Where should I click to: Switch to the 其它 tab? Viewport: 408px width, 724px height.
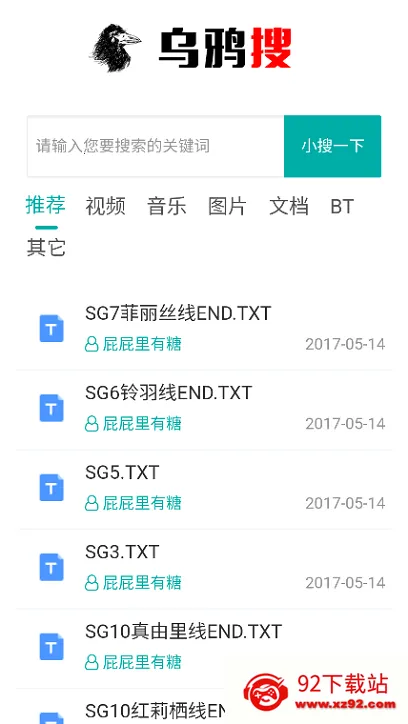pos(46,248)
